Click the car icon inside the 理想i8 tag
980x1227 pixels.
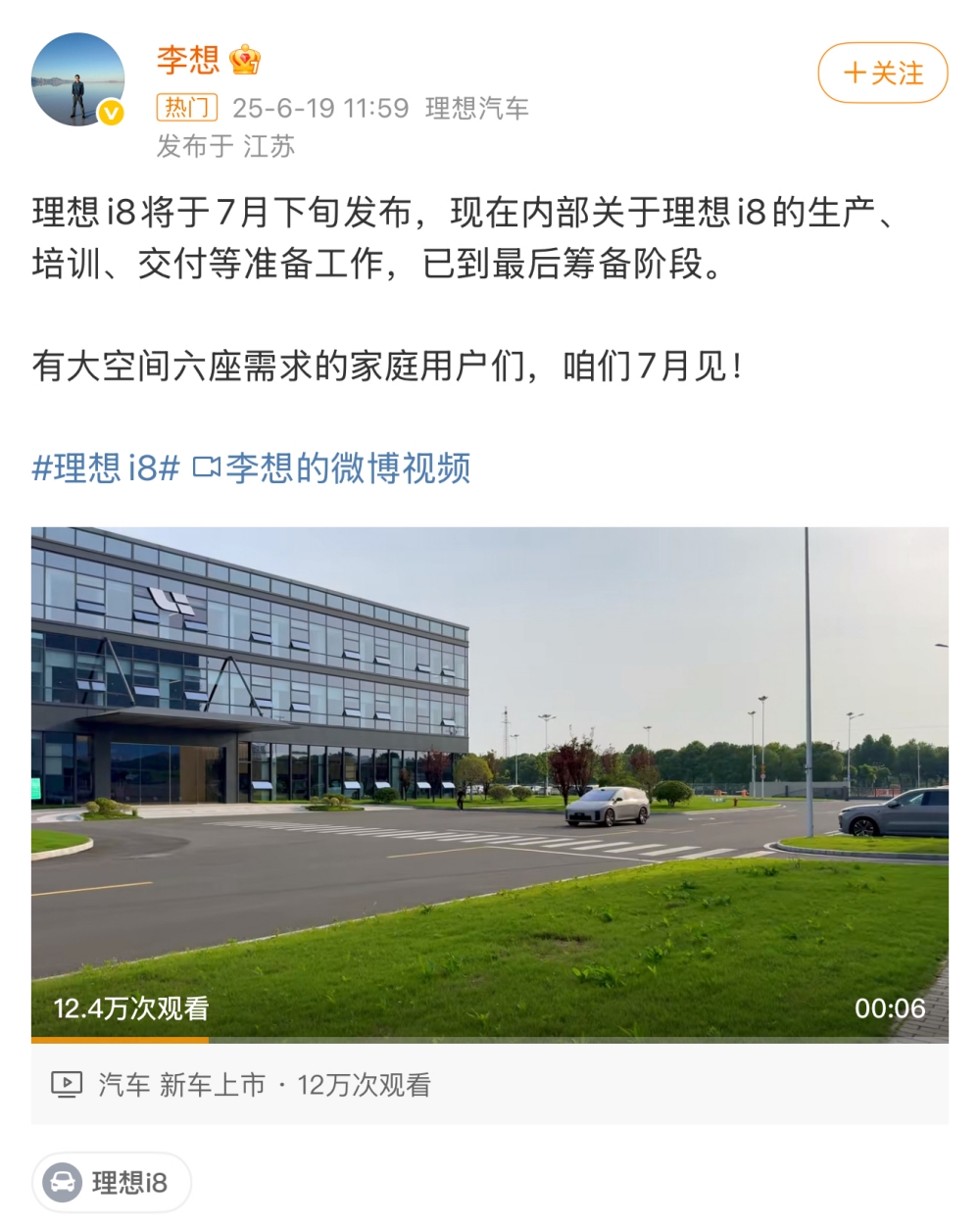coord(63,1182)
